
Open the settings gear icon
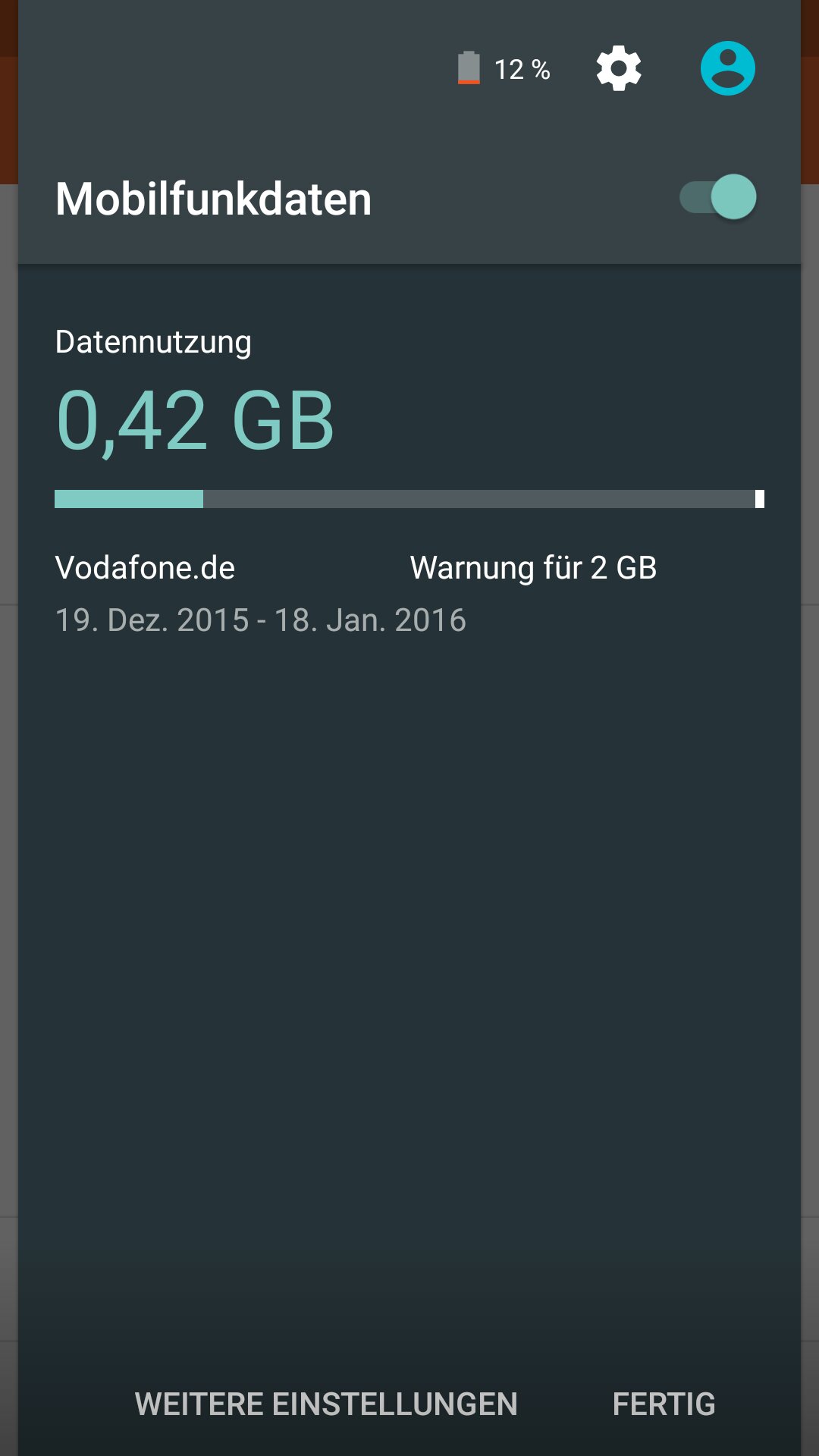(619, 69)
